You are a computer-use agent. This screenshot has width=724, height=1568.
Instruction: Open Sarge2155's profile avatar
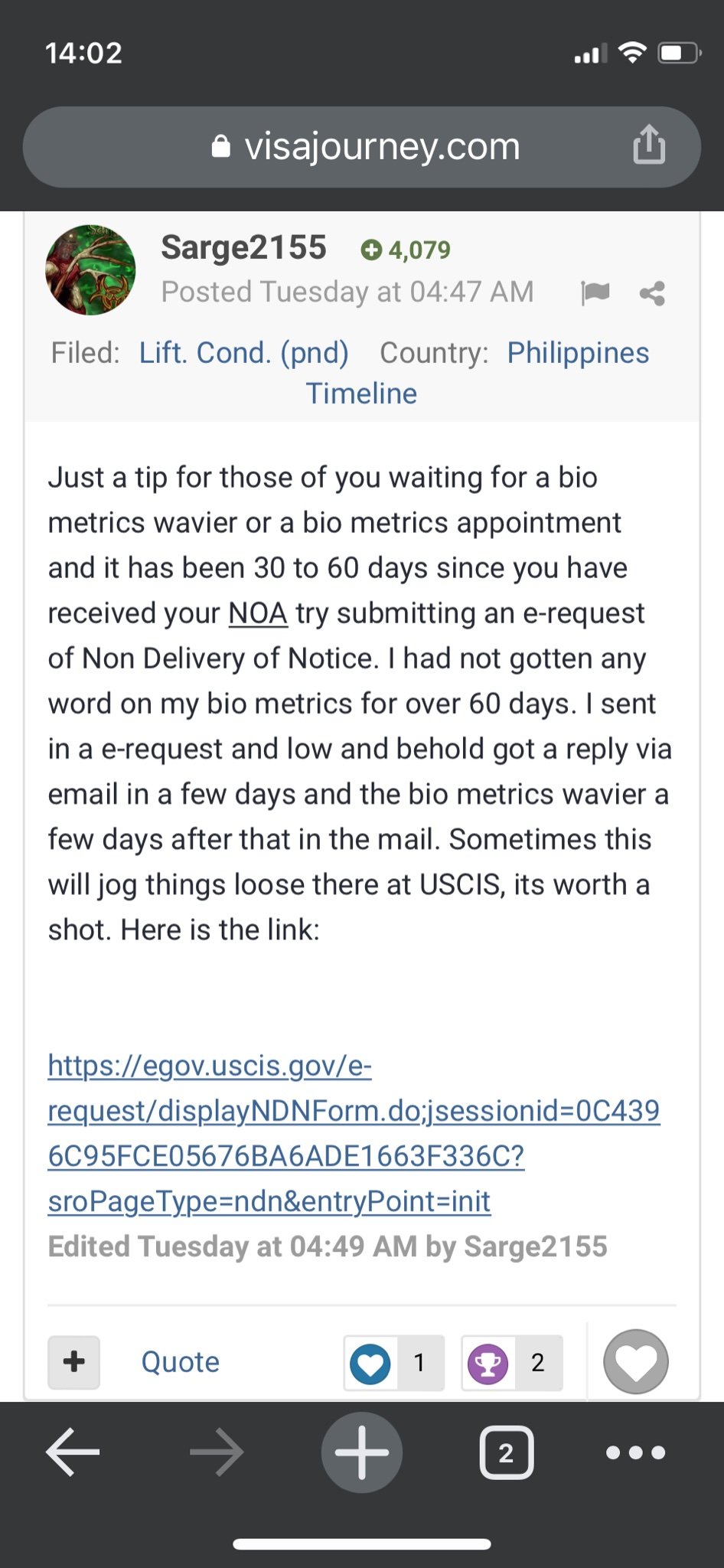coord(91,270)
